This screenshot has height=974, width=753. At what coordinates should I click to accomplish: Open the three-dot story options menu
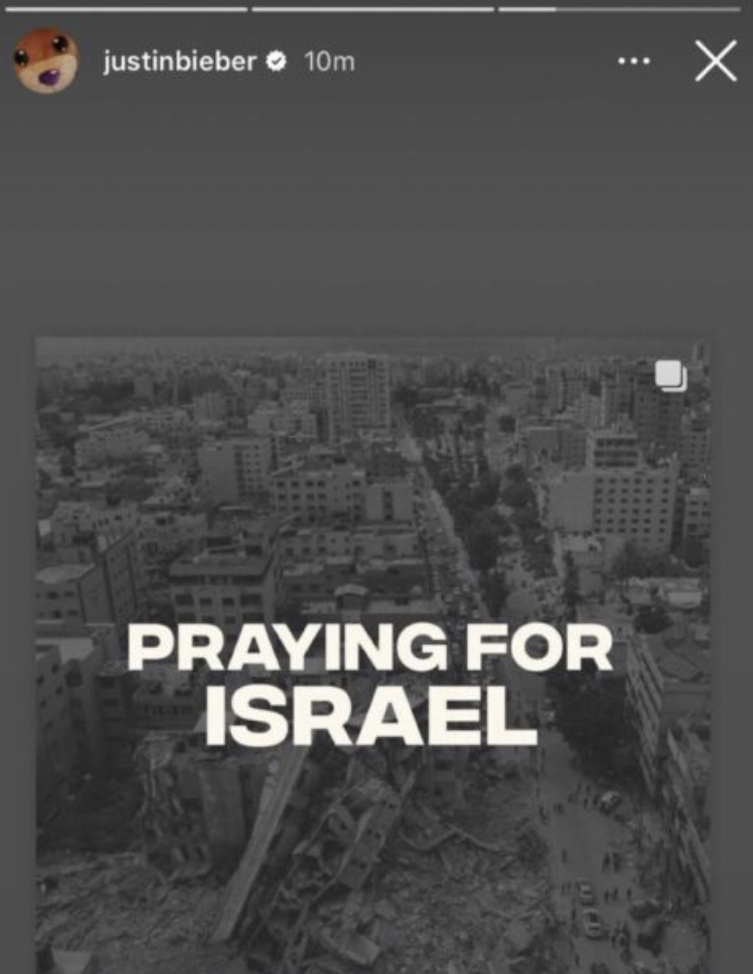pos(634,62)
